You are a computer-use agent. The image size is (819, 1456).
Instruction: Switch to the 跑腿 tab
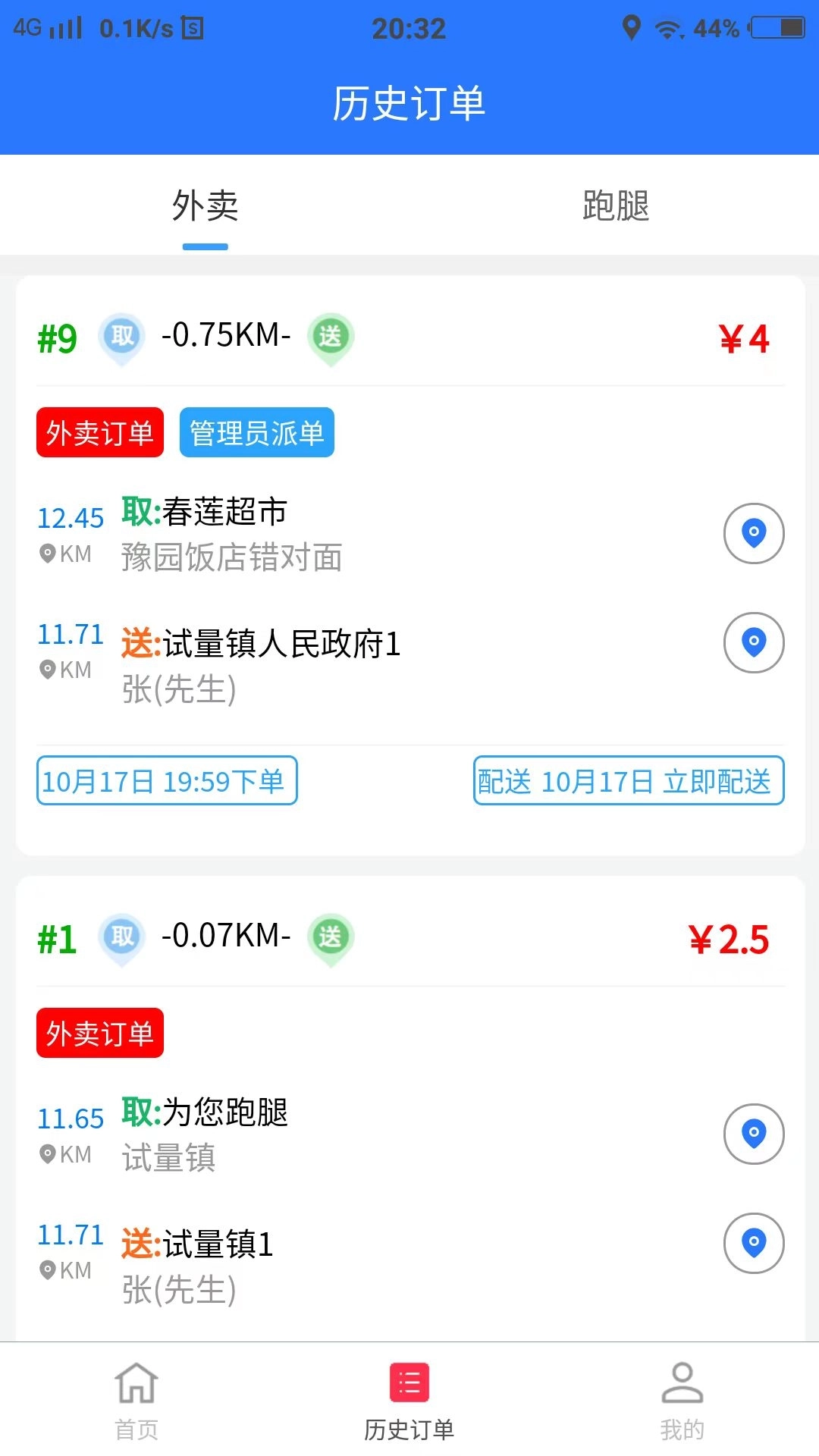point(614,206)
